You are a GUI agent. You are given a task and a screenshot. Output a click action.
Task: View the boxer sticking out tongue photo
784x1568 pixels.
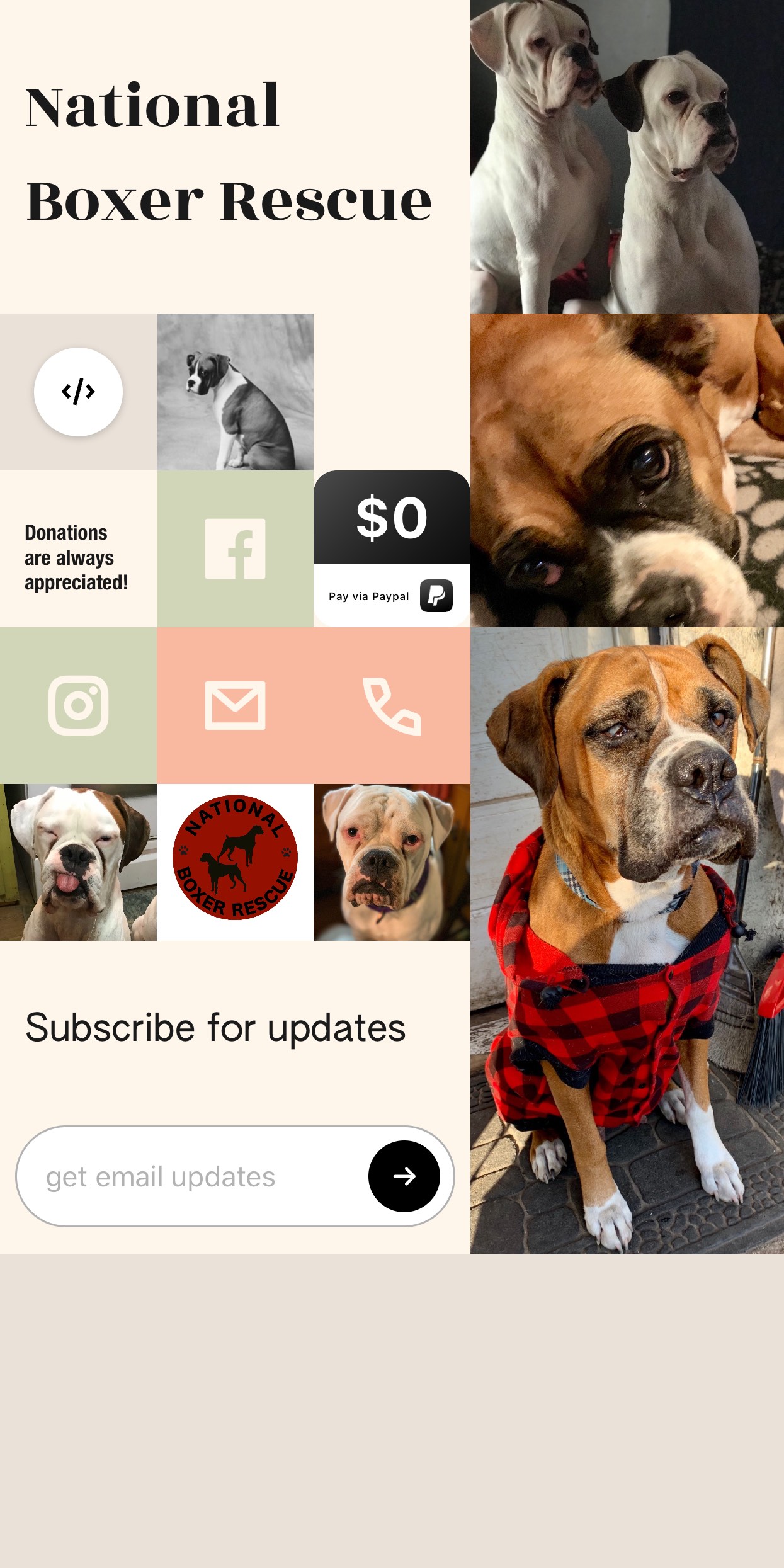pos(78,862)
